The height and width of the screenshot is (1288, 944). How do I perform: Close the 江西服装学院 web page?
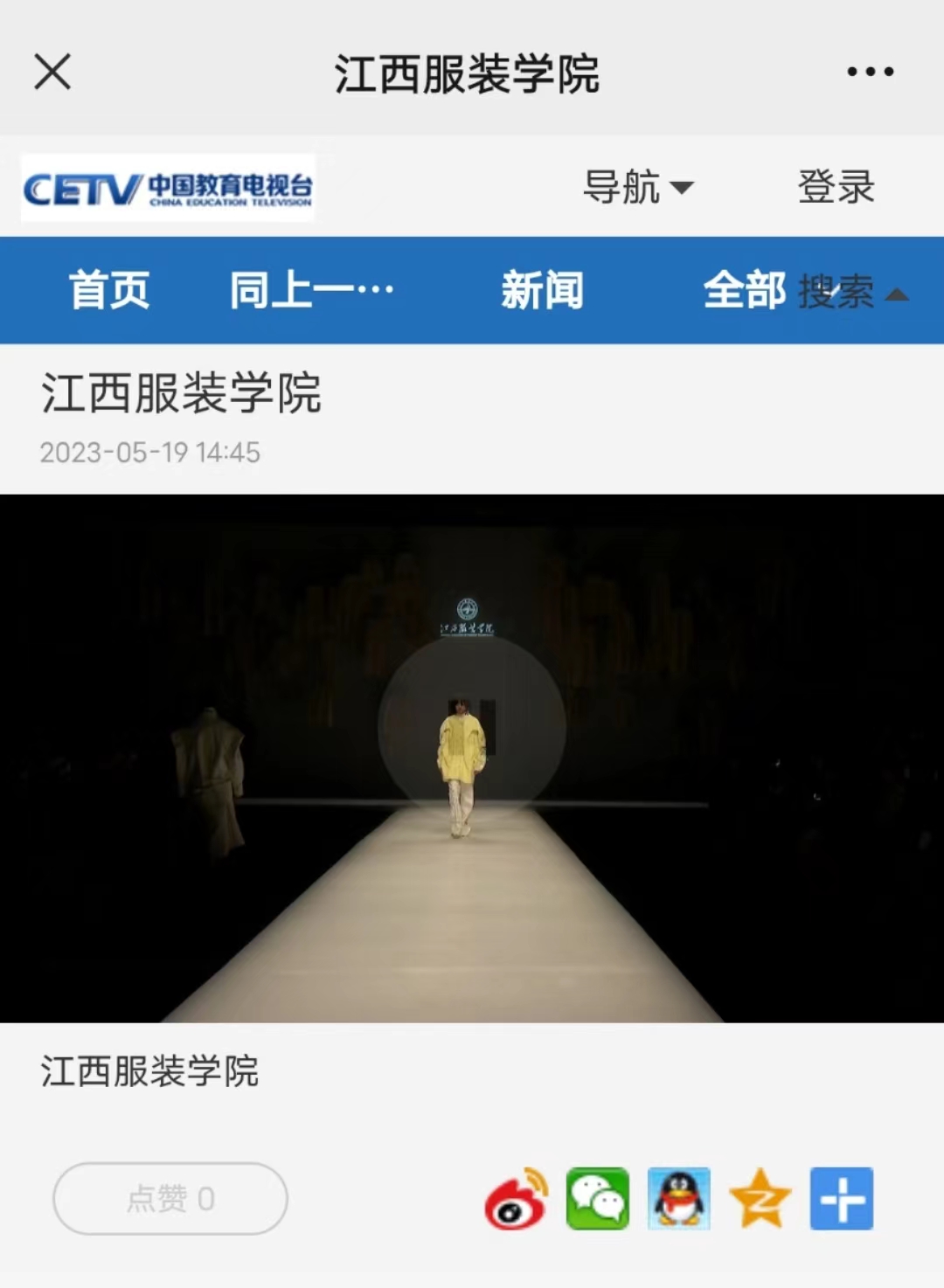point(52,72)
